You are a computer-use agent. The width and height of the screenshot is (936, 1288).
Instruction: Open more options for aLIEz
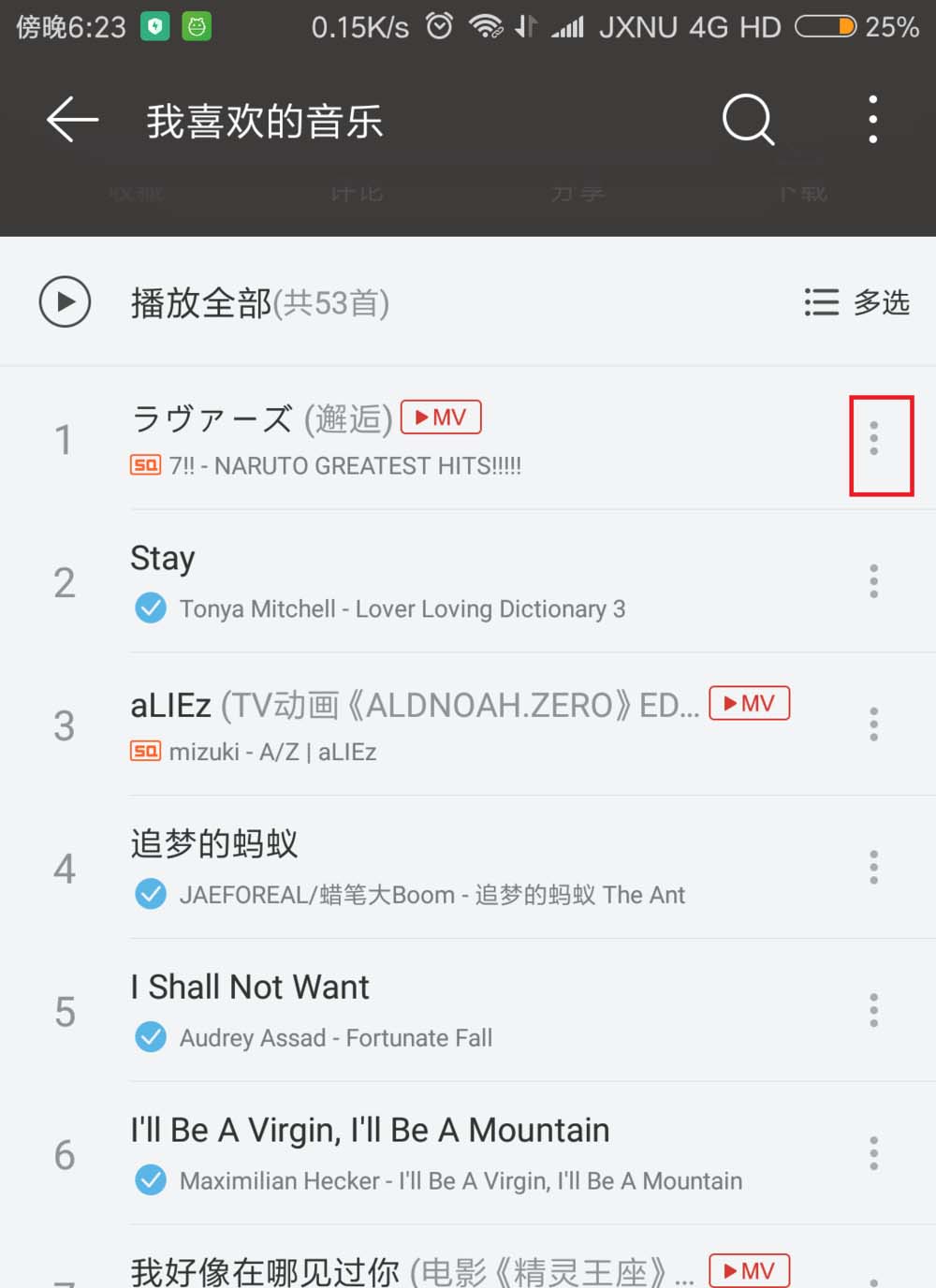click(x=874, y=724)
